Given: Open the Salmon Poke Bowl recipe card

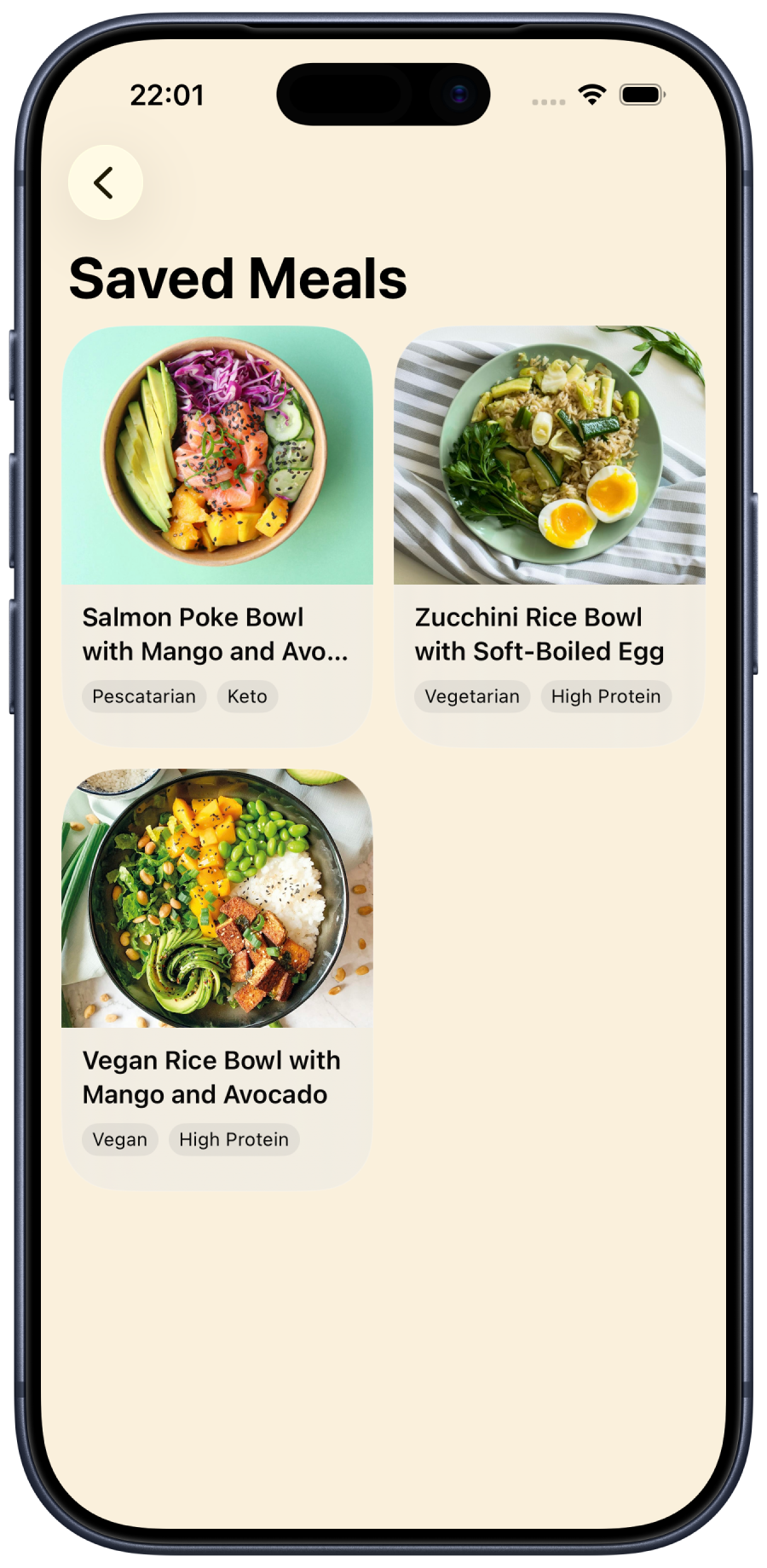Looking at the screenshot, I should tap(215, 528).
